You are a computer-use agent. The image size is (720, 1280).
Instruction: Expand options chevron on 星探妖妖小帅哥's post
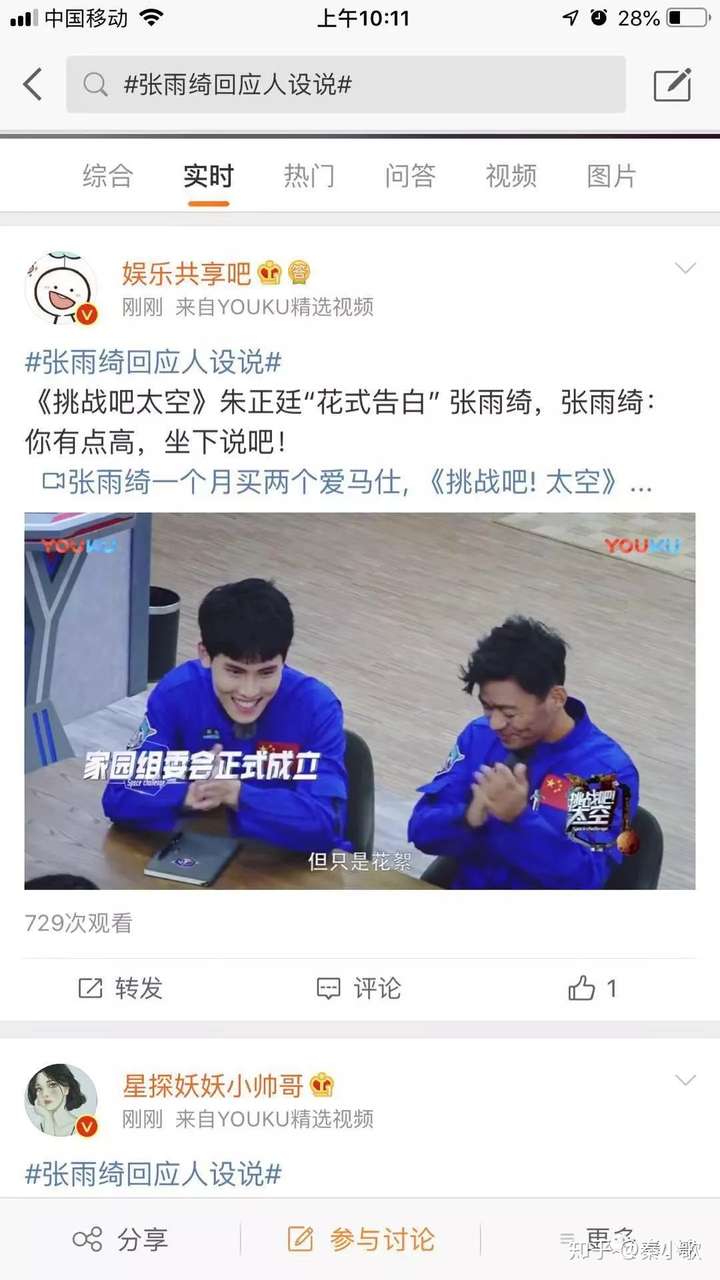coord(685,1080)
